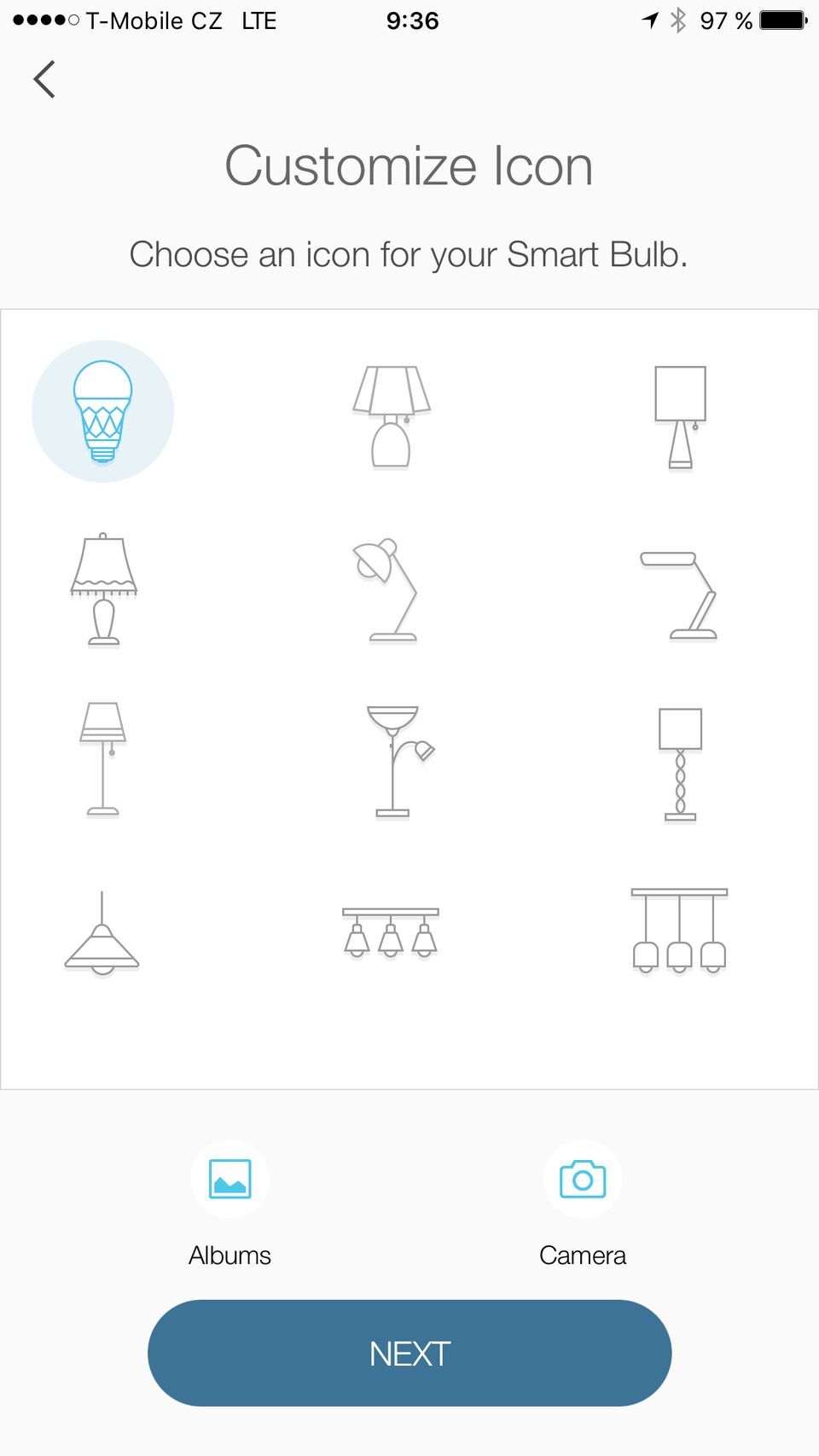
Task: Go back using the top-left arrow
Action: click(44, 79)
